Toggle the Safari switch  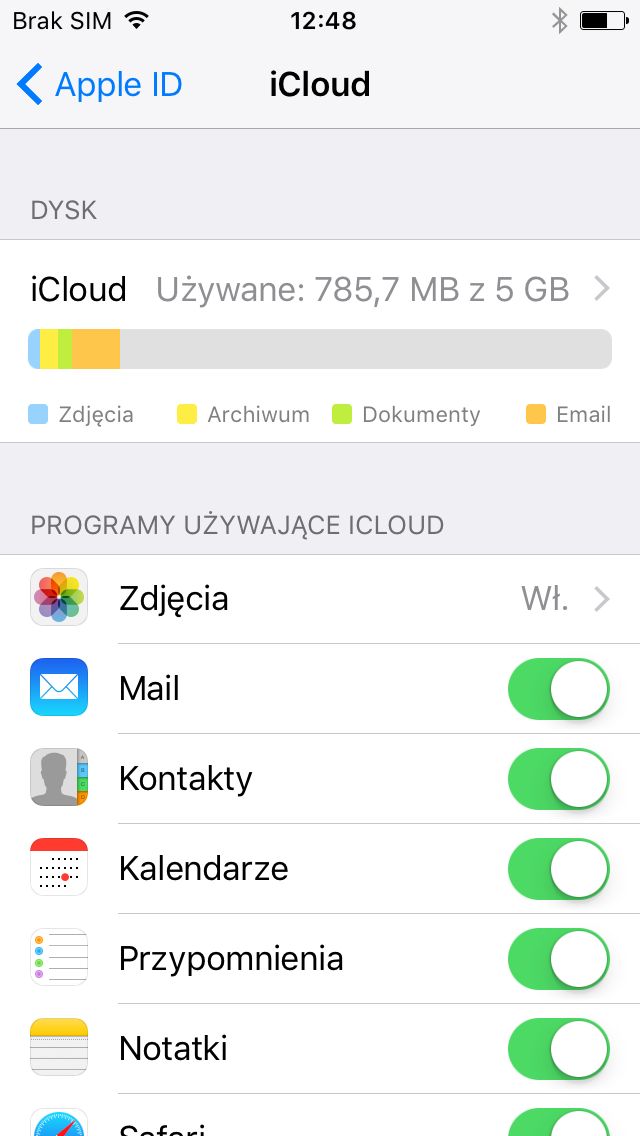[558, 1124]
